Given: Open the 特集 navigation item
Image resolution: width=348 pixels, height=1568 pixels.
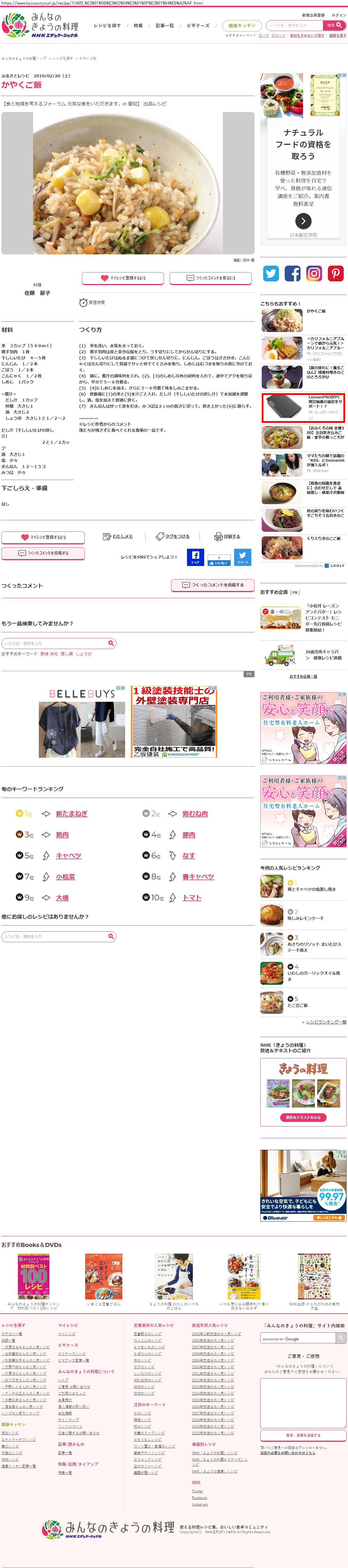Looking at the screenshot, I should click(138, 26).
